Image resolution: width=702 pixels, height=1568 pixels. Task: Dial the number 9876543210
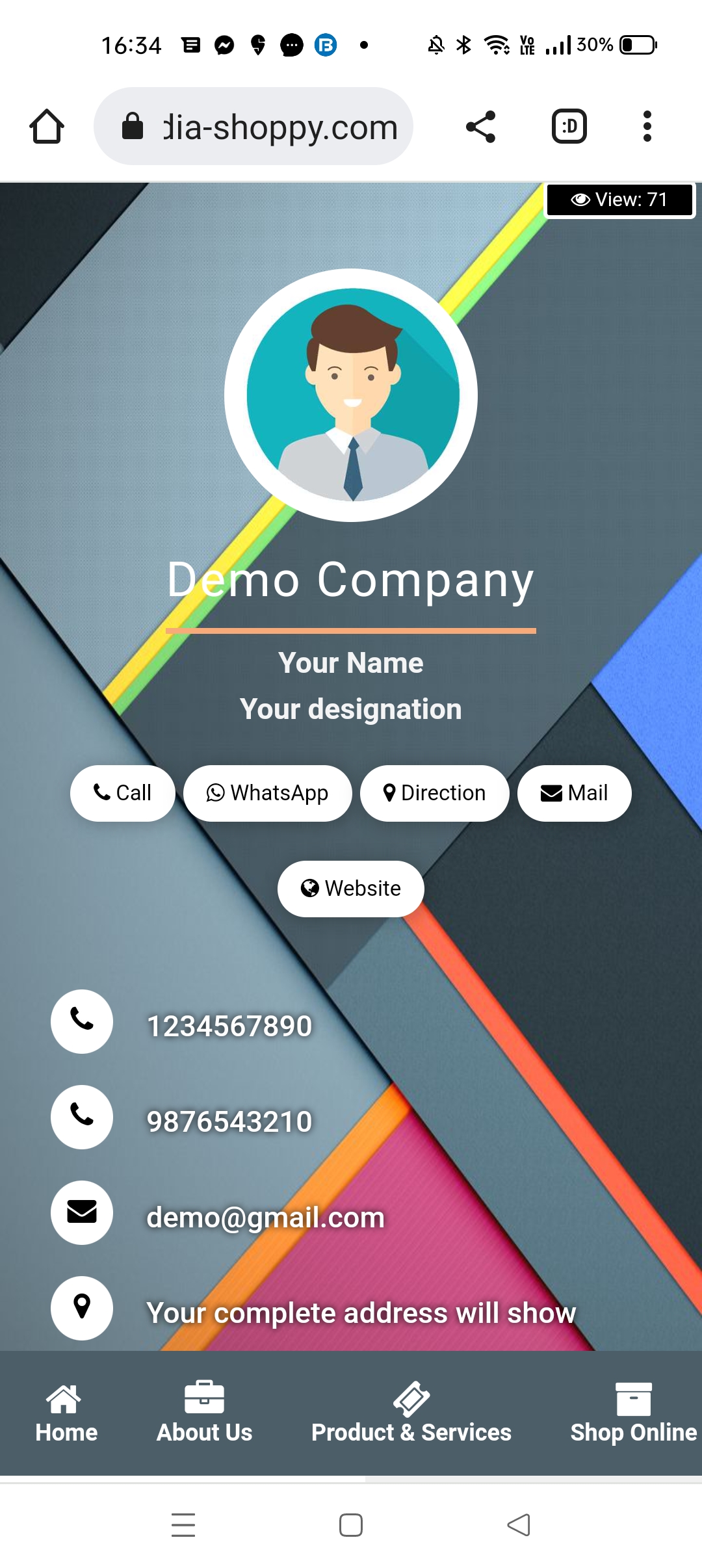[229, 1121]
